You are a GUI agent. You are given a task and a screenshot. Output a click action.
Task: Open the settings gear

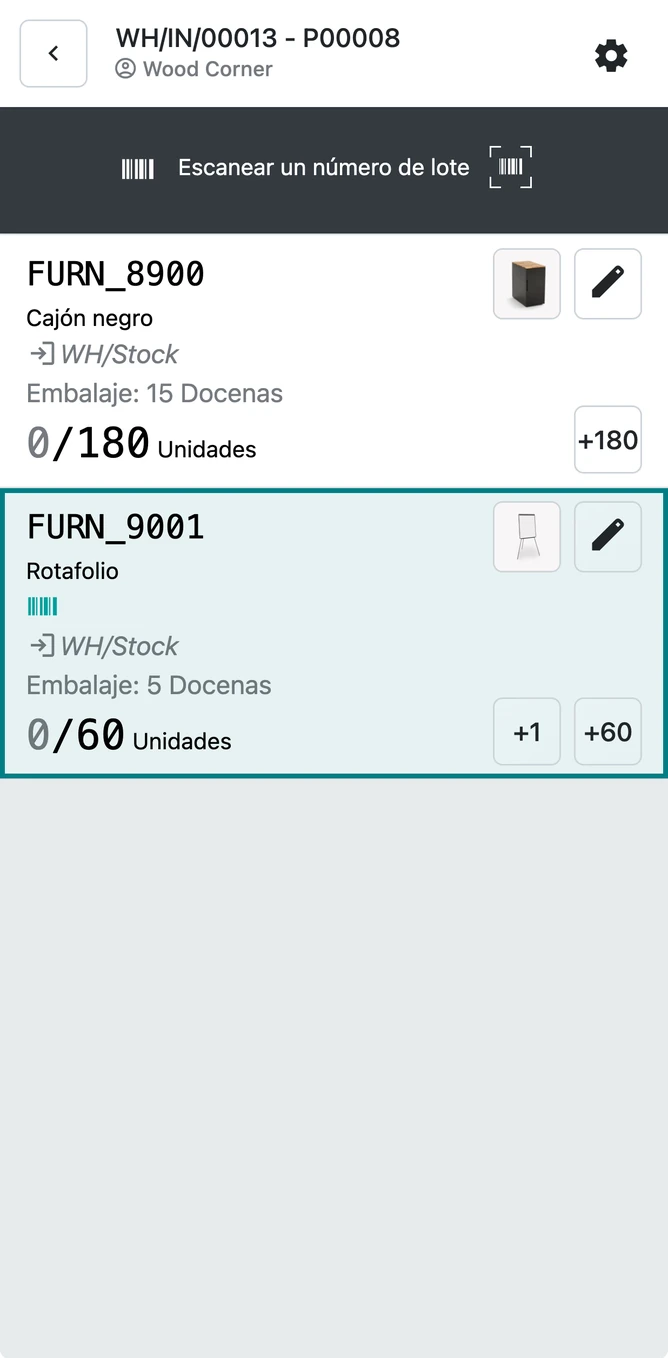pos(611,55)
